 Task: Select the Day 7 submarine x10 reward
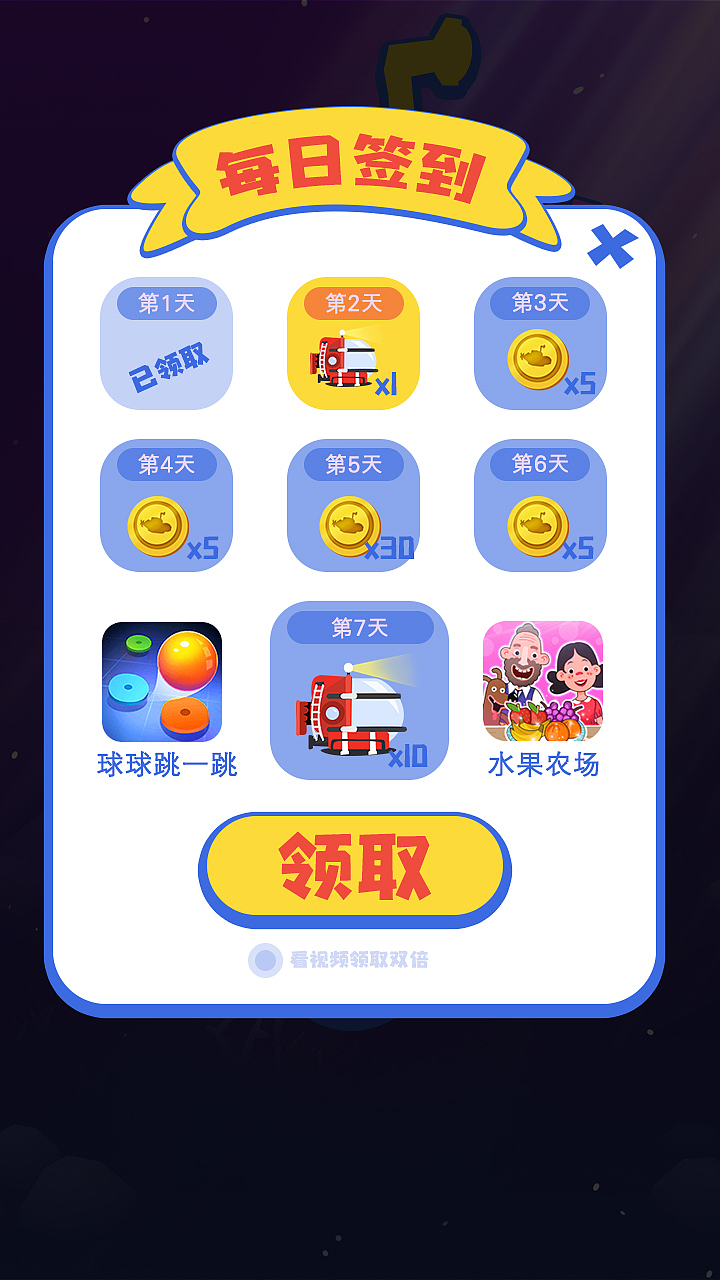(x=357, y=690)
